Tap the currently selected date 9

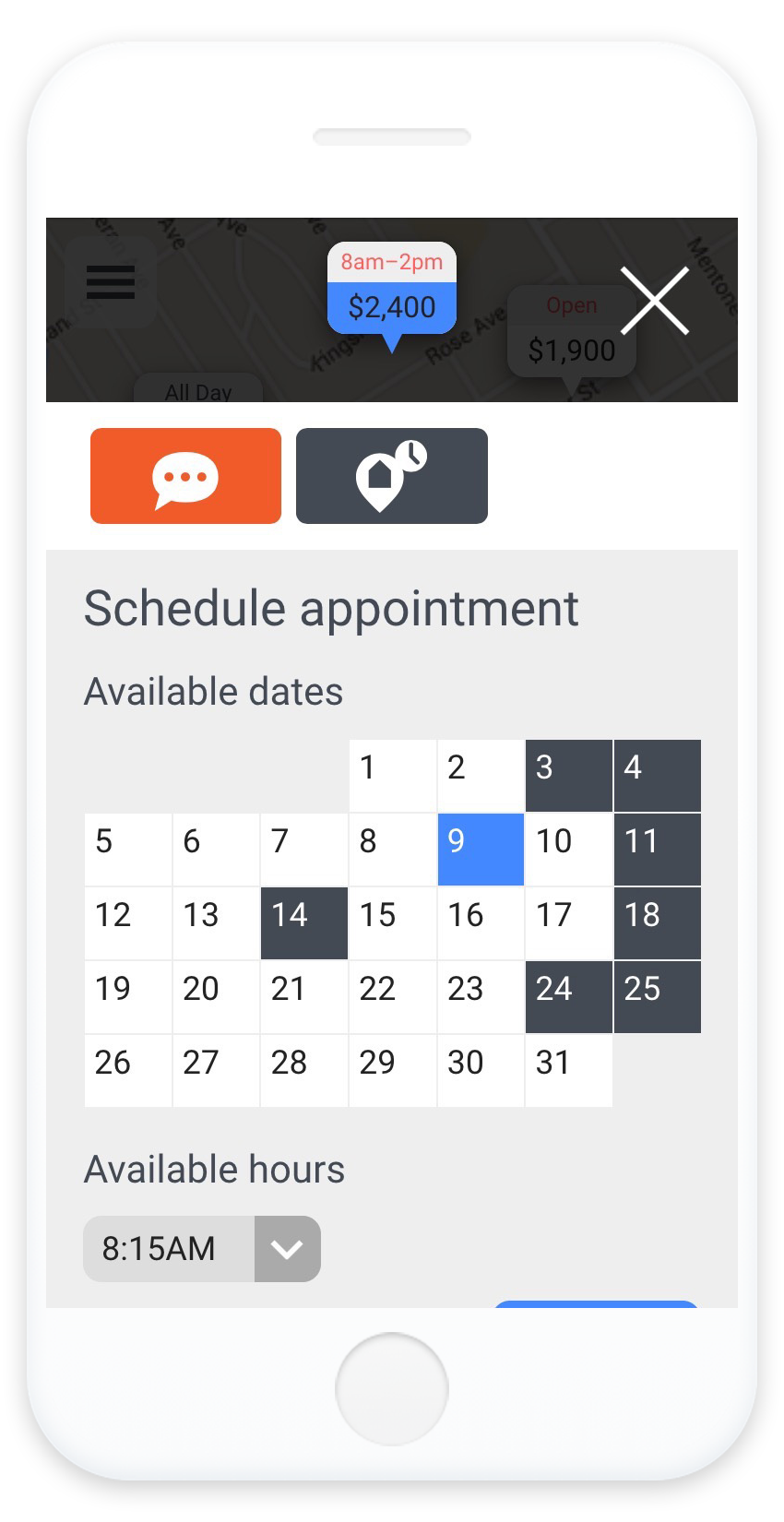tap(481, 850)
